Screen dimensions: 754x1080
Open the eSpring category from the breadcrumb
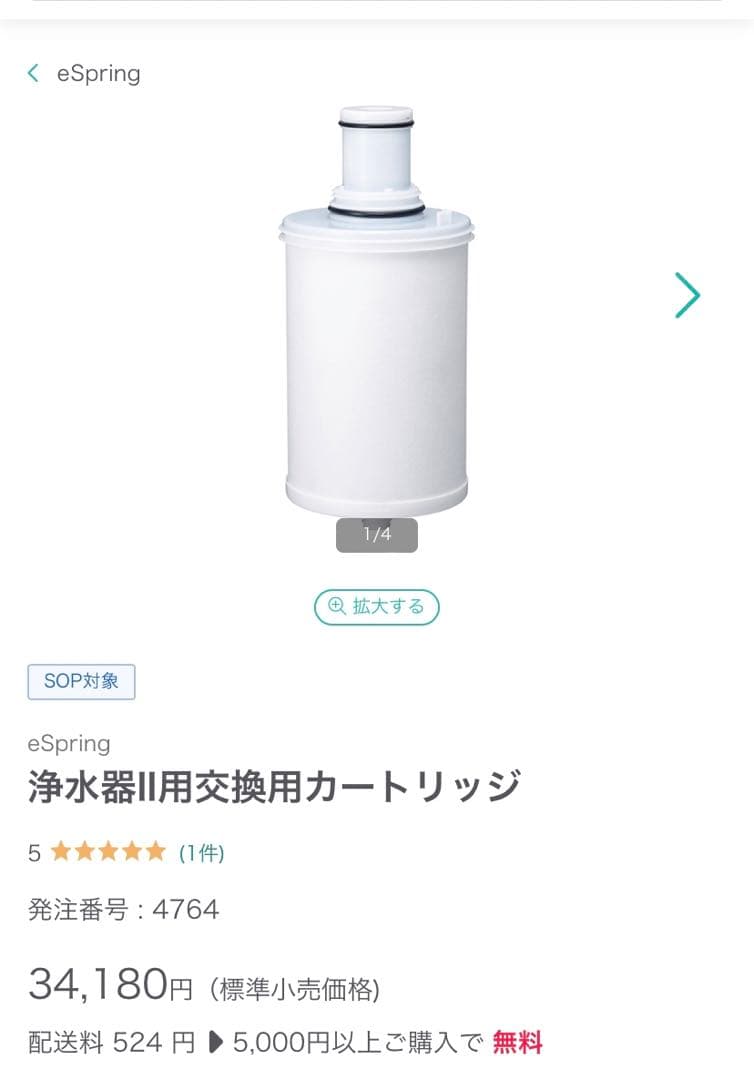[100, 72]
